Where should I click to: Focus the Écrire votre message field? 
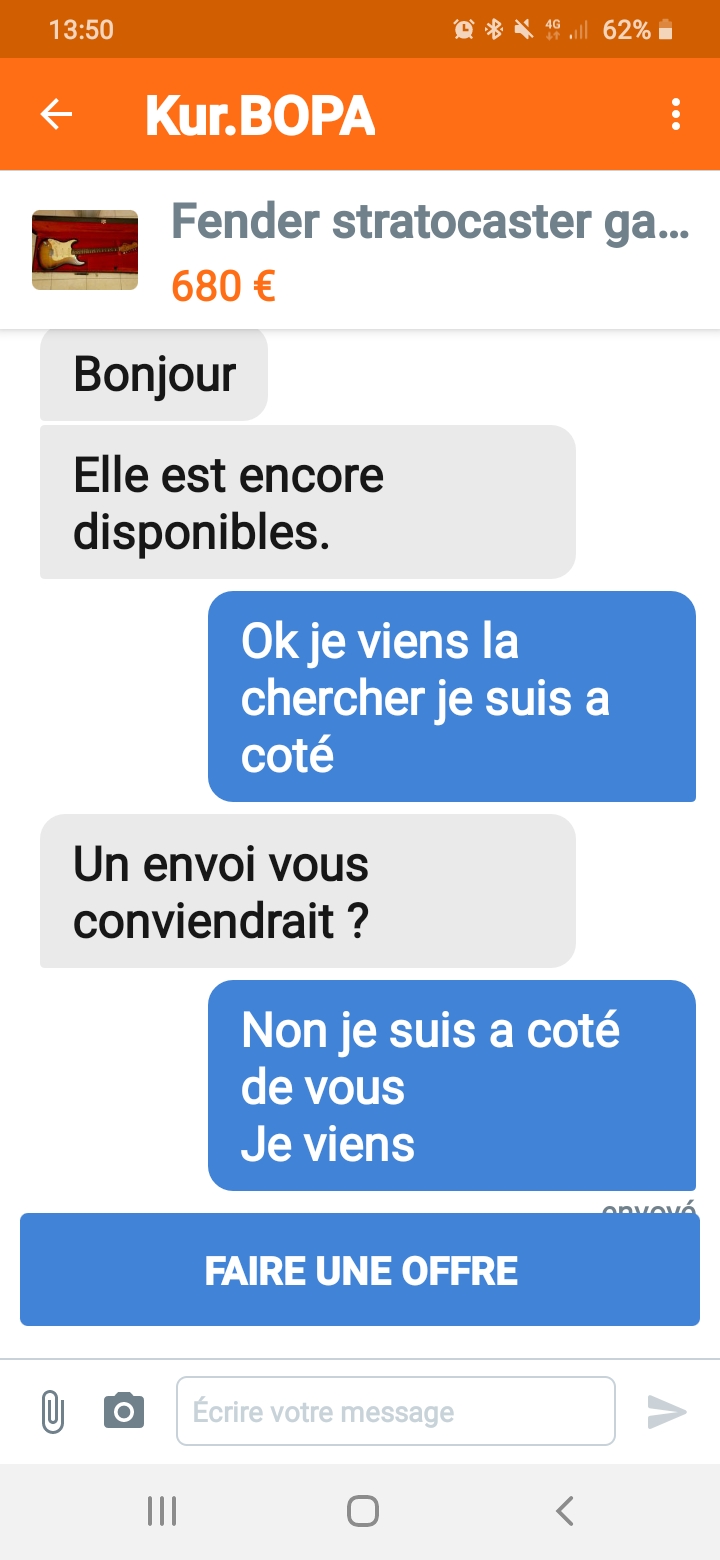(396, 1411)
